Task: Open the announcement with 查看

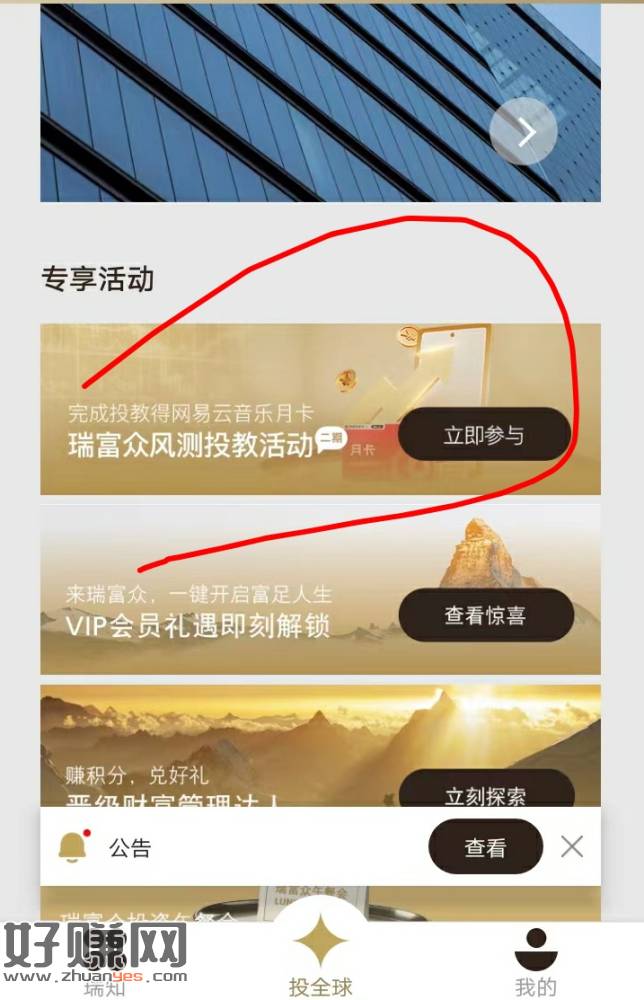Action: click(x=485, y=847)
